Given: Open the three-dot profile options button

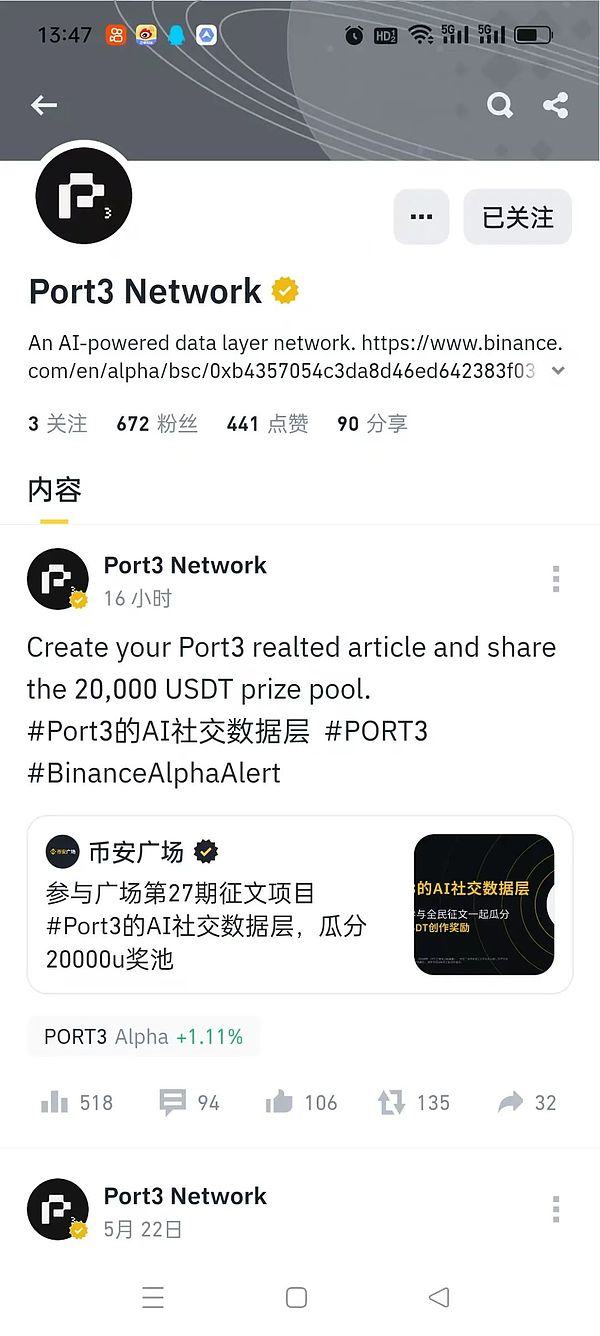Looking at the screenshot, I should 421,217.
